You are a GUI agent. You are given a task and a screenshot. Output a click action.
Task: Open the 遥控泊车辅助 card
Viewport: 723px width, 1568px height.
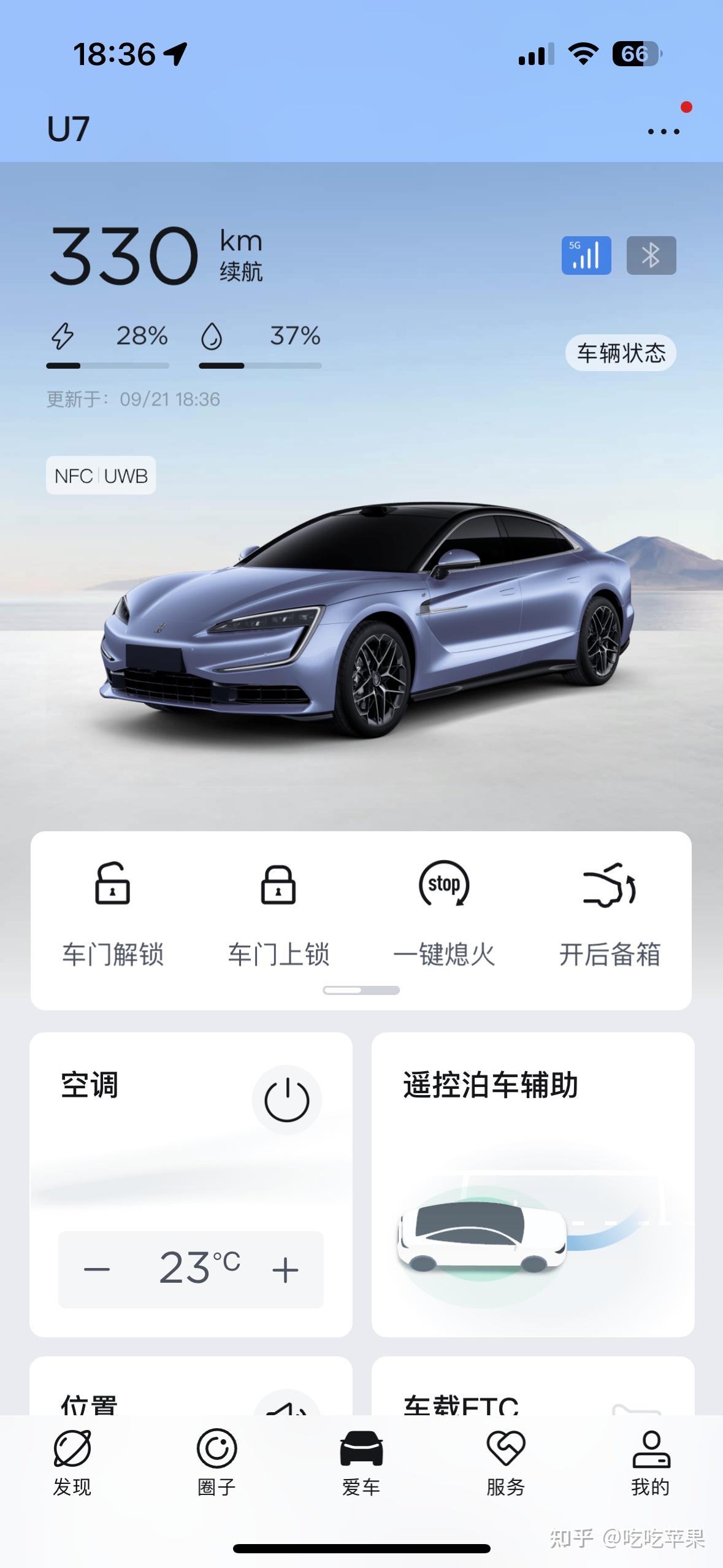point(532,1184)
